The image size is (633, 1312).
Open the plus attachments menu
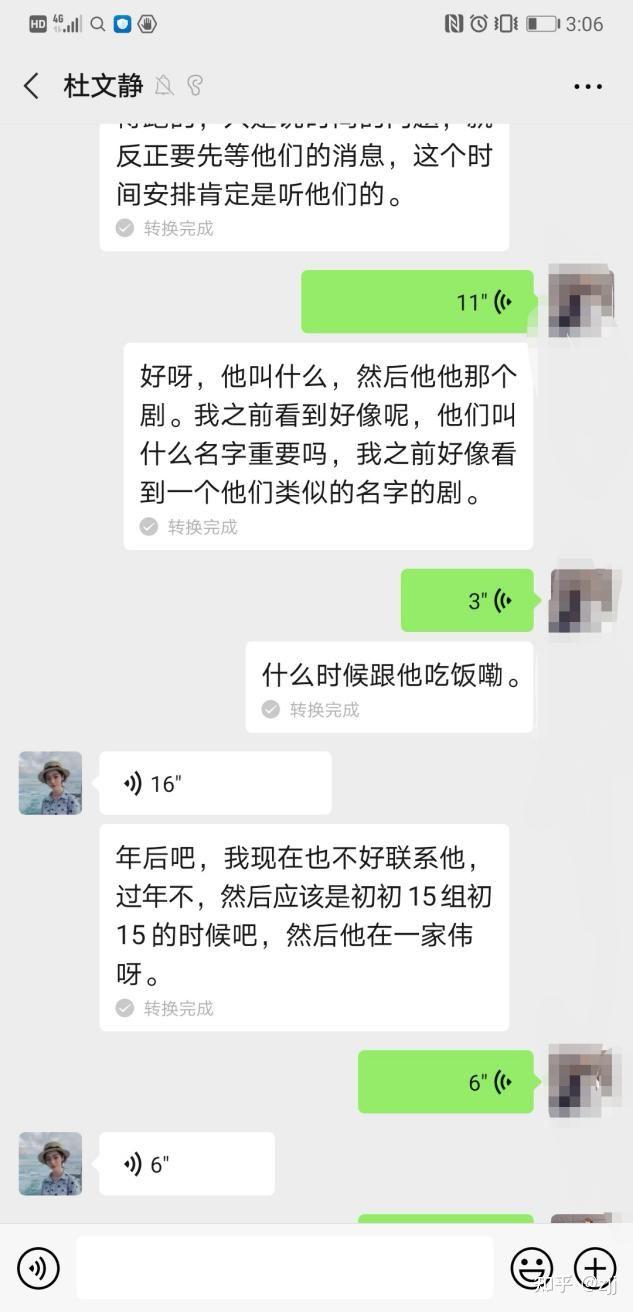click(595, 1269)
